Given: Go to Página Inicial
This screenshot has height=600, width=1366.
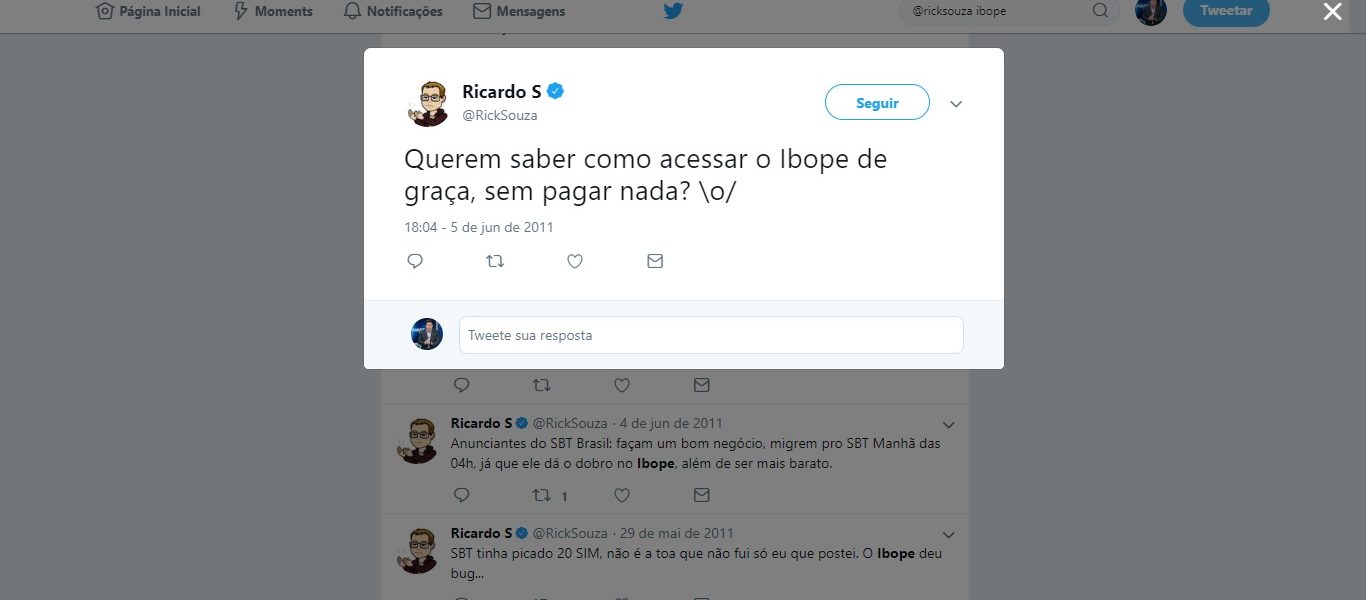Looking at the screenshot, I should pos(148,12).
